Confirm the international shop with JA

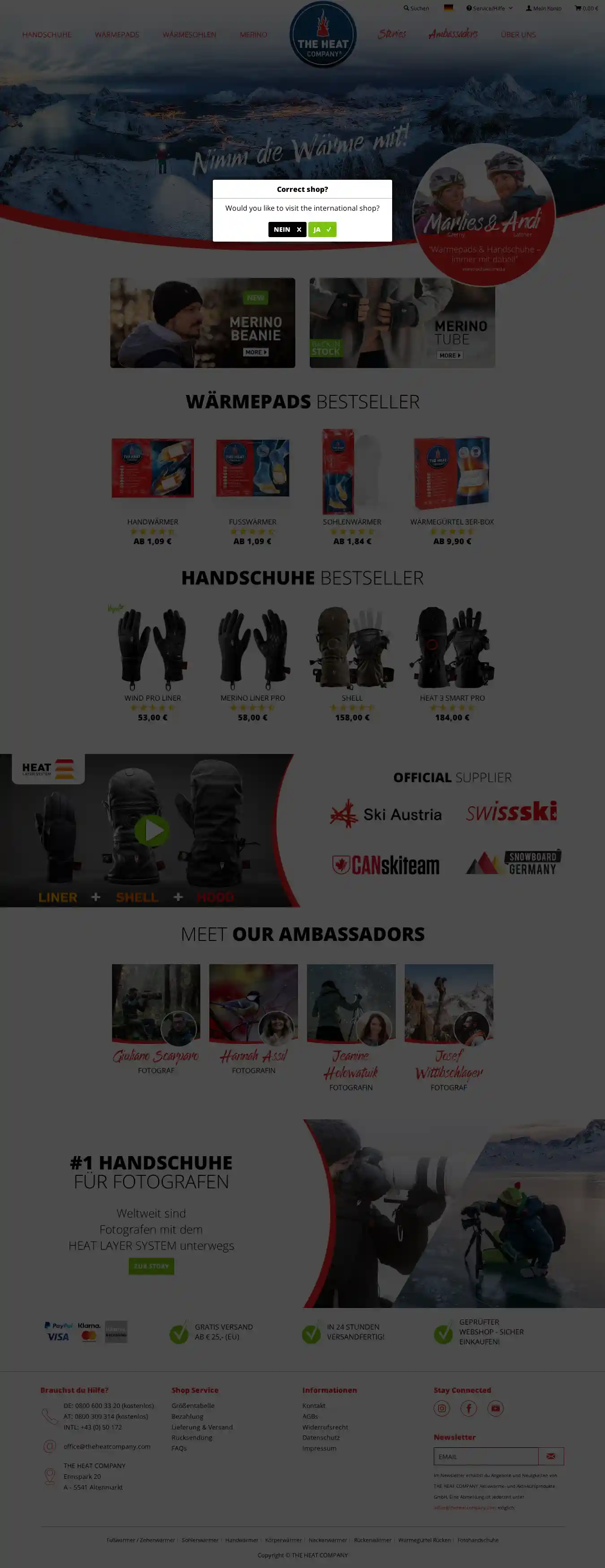pyautogui.click(x=322, y=230)
